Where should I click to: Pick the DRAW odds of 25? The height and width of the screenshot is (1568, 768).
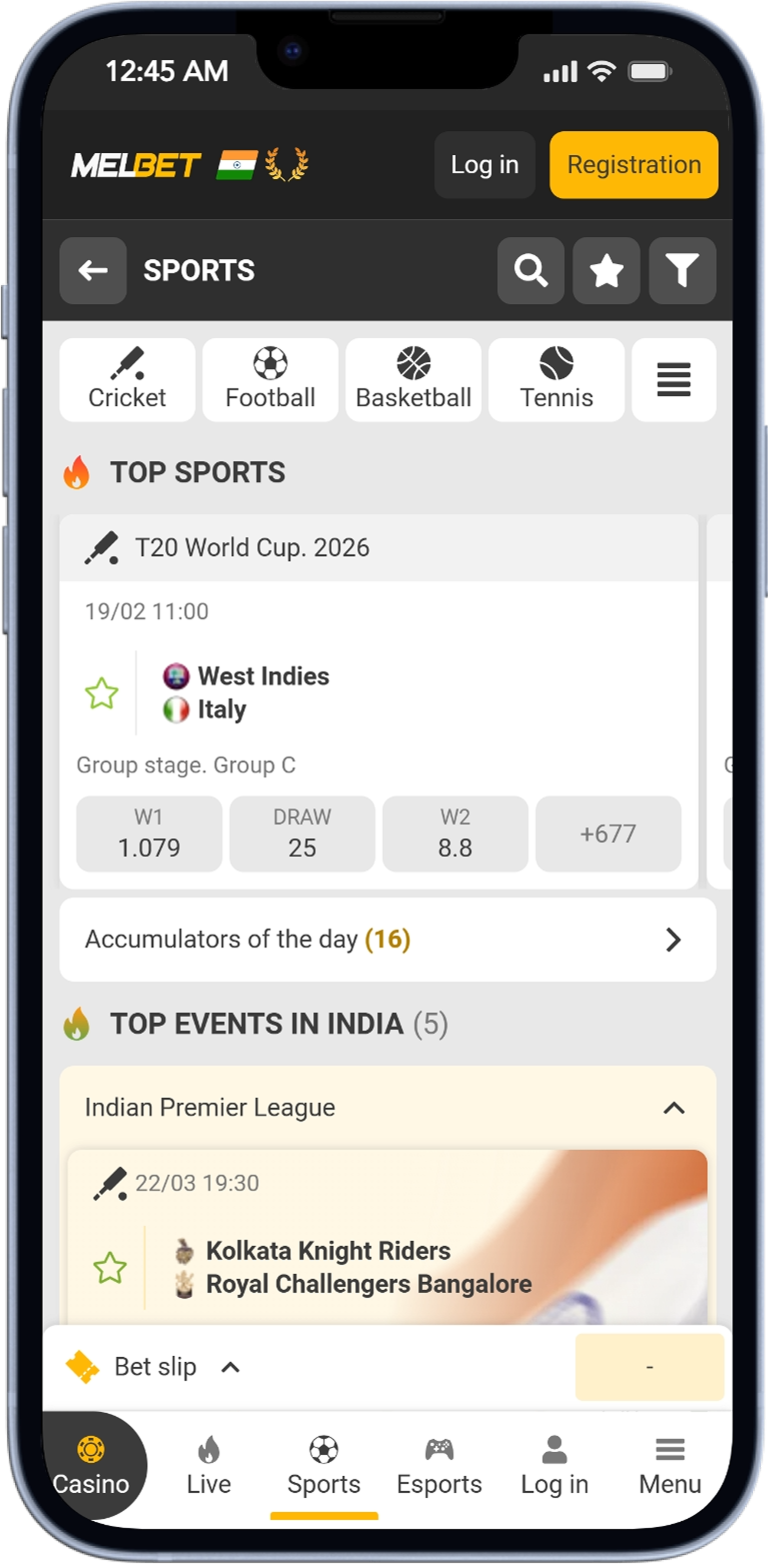(x=302, y=834)
